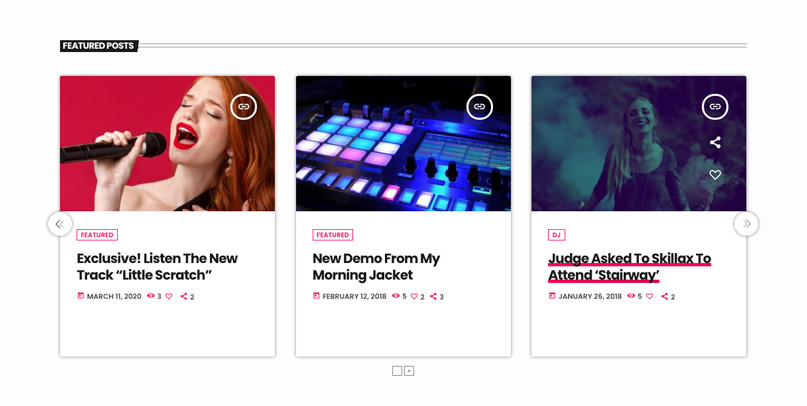Open the DJ category tag
The height and width of the screenshot is (406, 807).
click(556, 235)
